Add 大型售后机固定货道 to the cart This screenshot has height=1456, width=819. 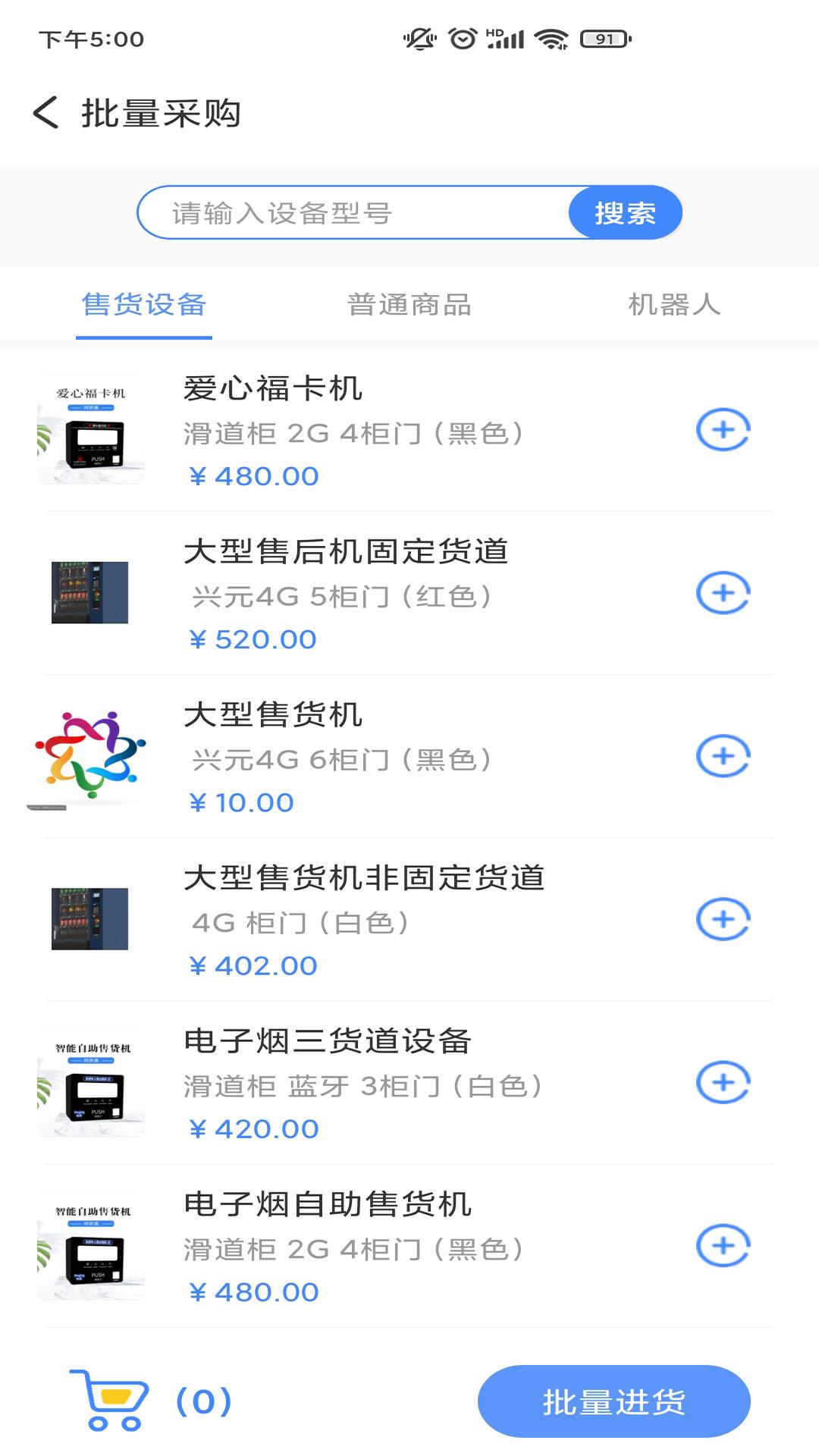pyautogui.click(x=723, y=593)
